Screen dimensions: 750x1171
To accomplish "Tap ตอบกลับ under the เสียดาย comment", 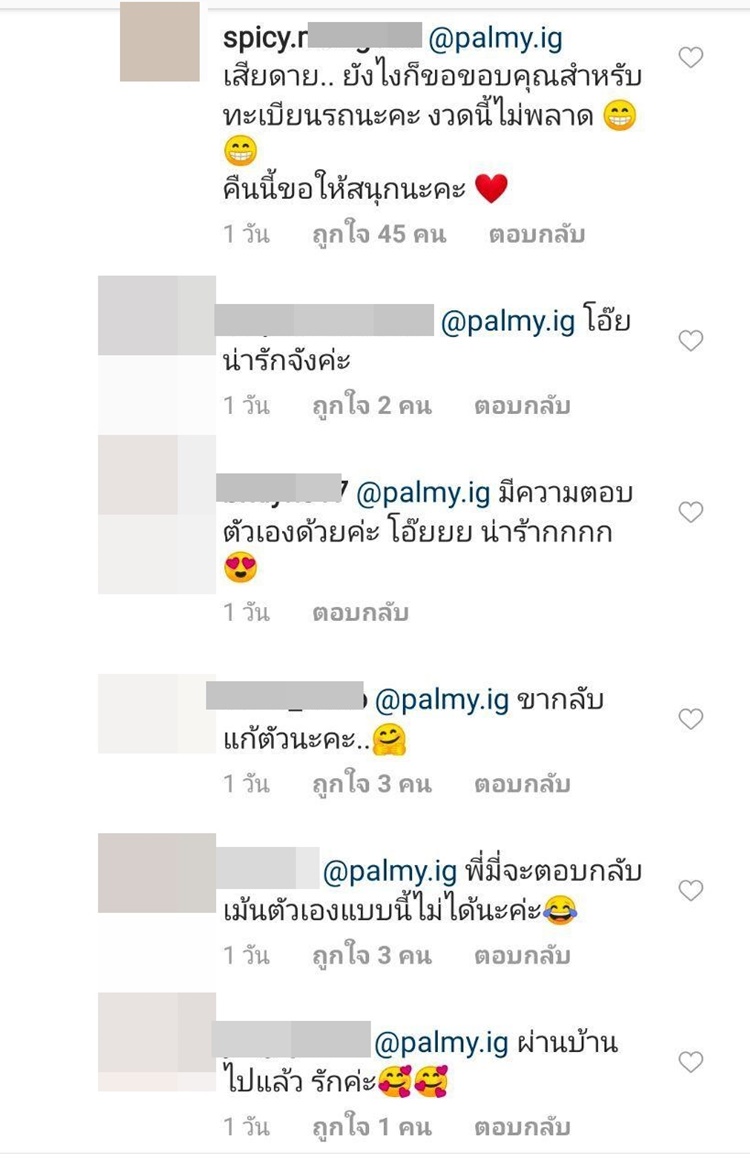I will coord(537,235).
